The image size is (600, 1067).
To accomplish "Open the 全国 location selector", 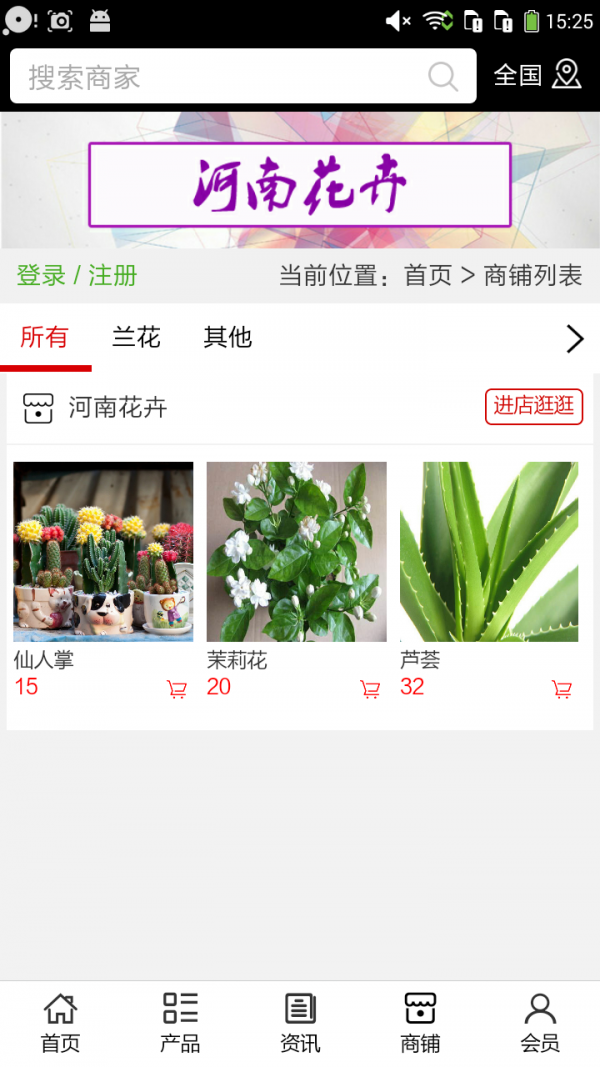I will click(x=537, y=75).
